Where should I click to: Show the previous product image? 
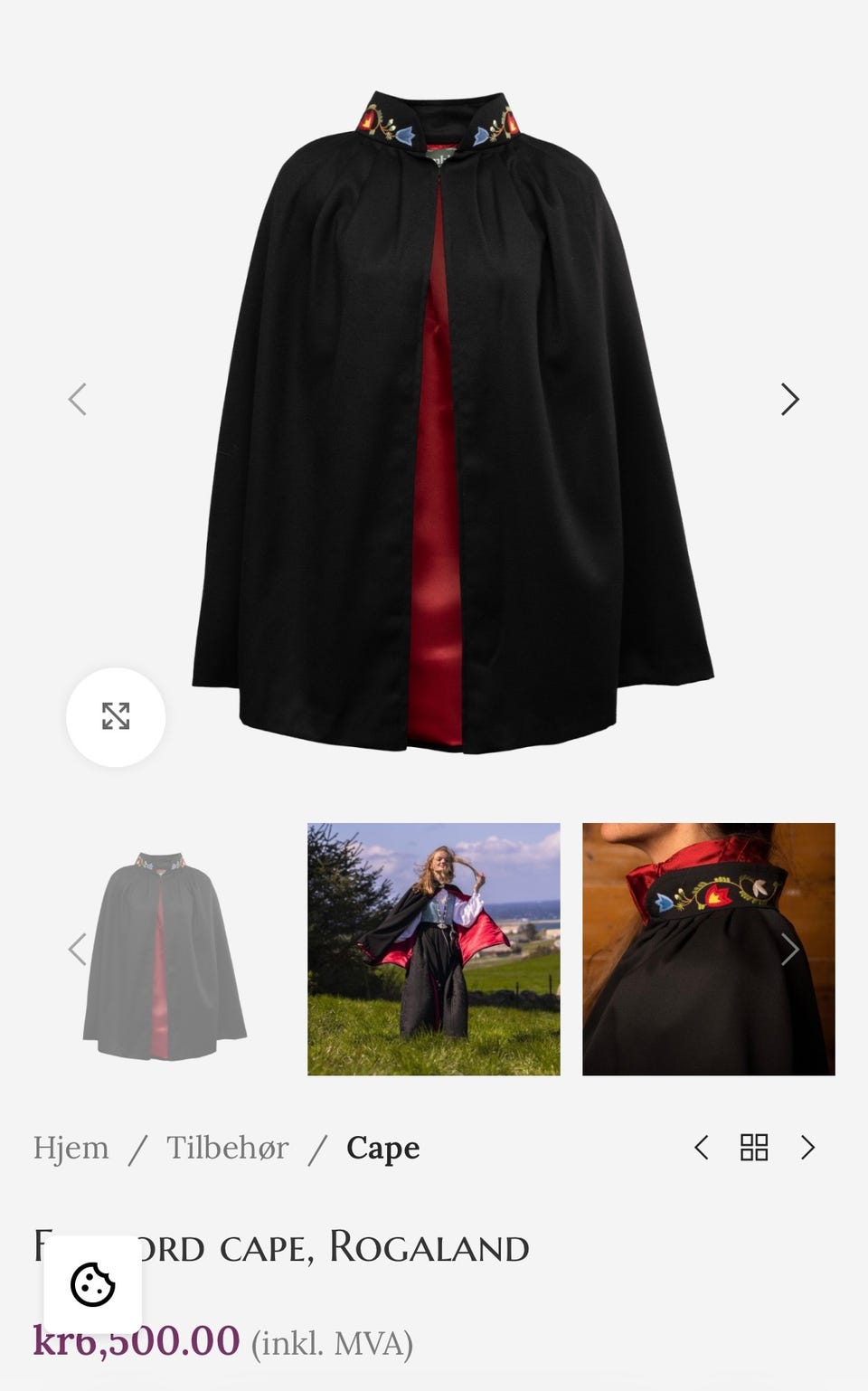(78, 399)
